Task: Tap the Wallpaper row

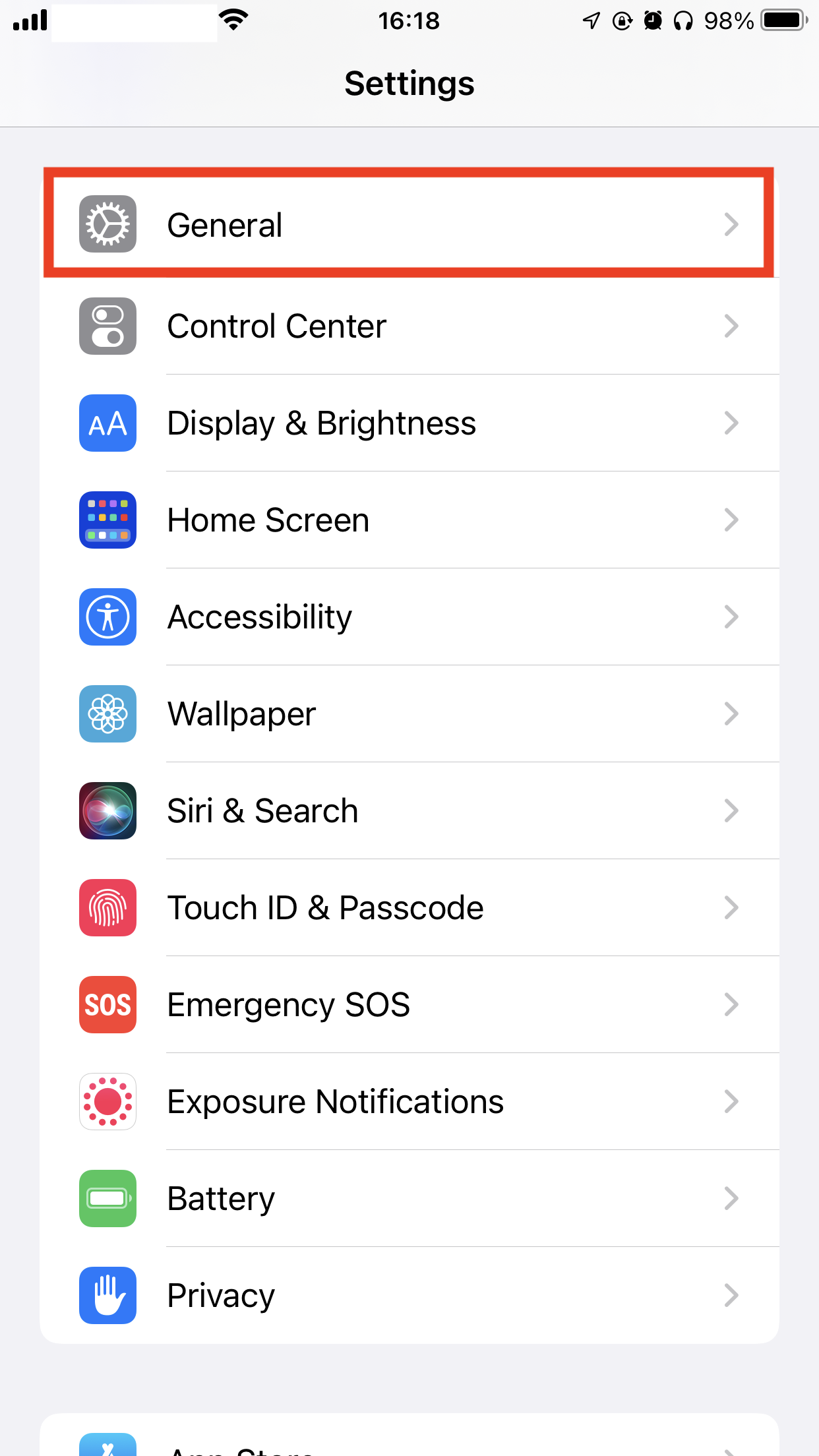Action: (x=409, y=714)
